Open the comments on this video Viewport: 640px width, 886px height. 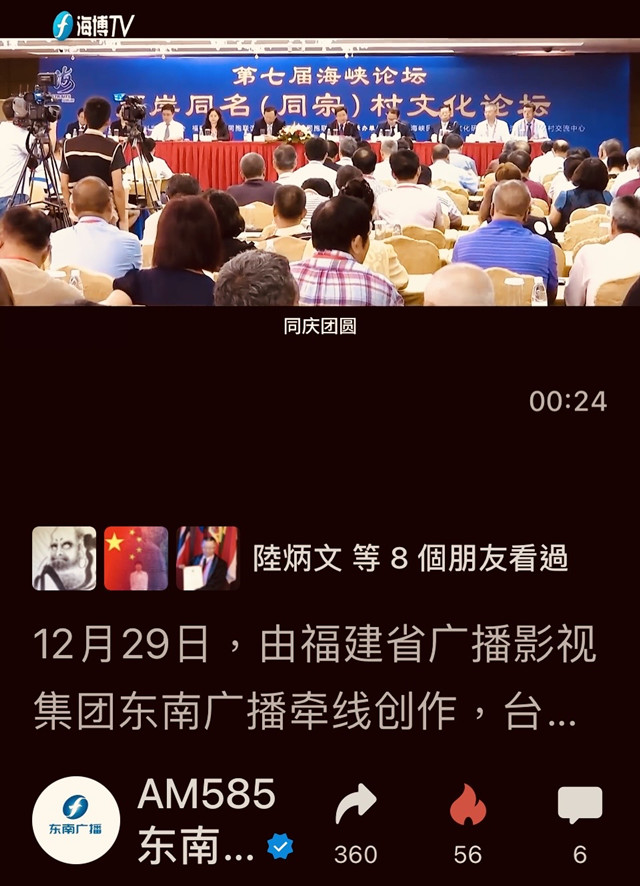(579, 806)
